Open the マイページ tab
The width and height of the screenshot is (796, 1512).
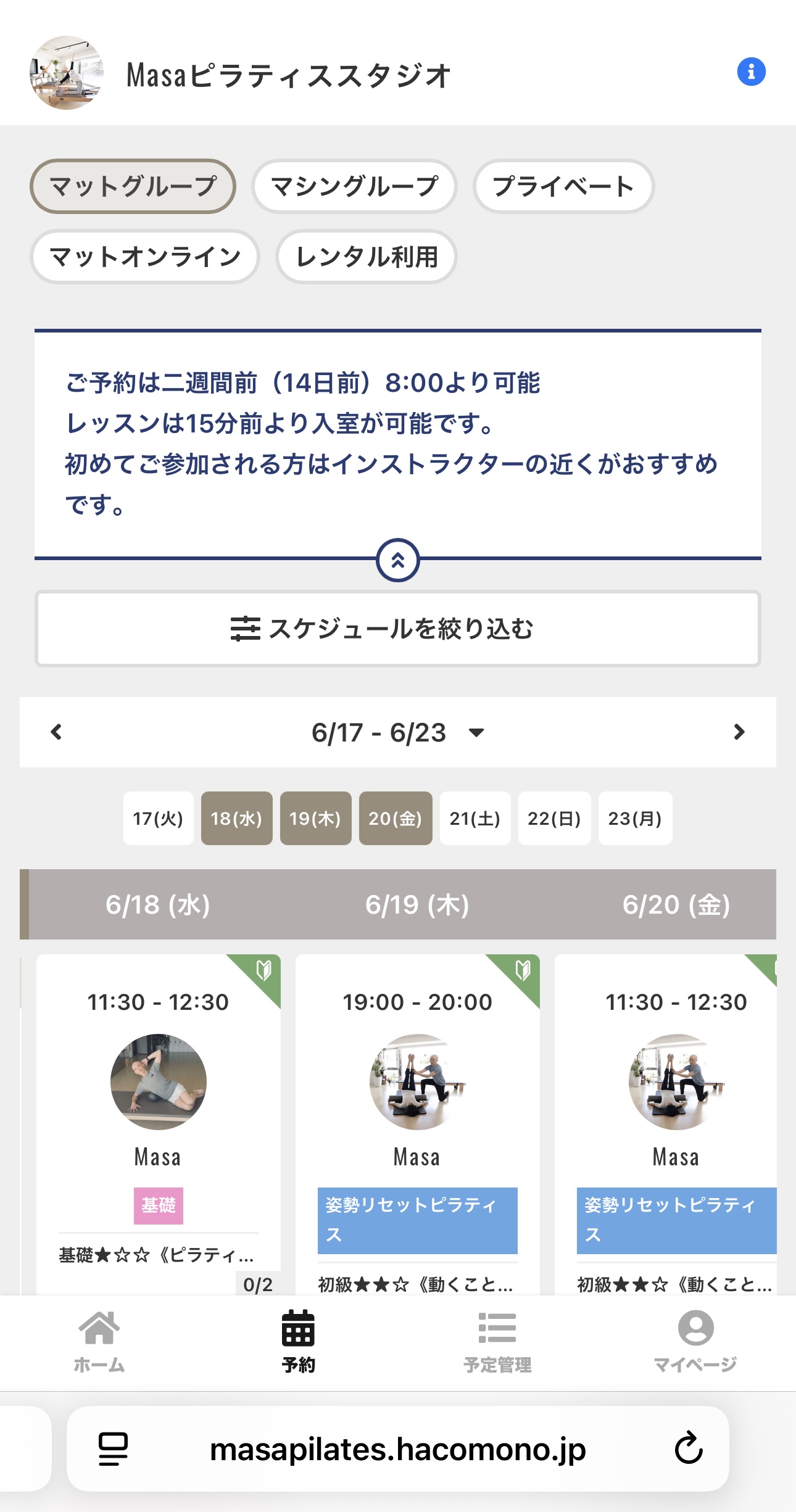point(695,1342)
